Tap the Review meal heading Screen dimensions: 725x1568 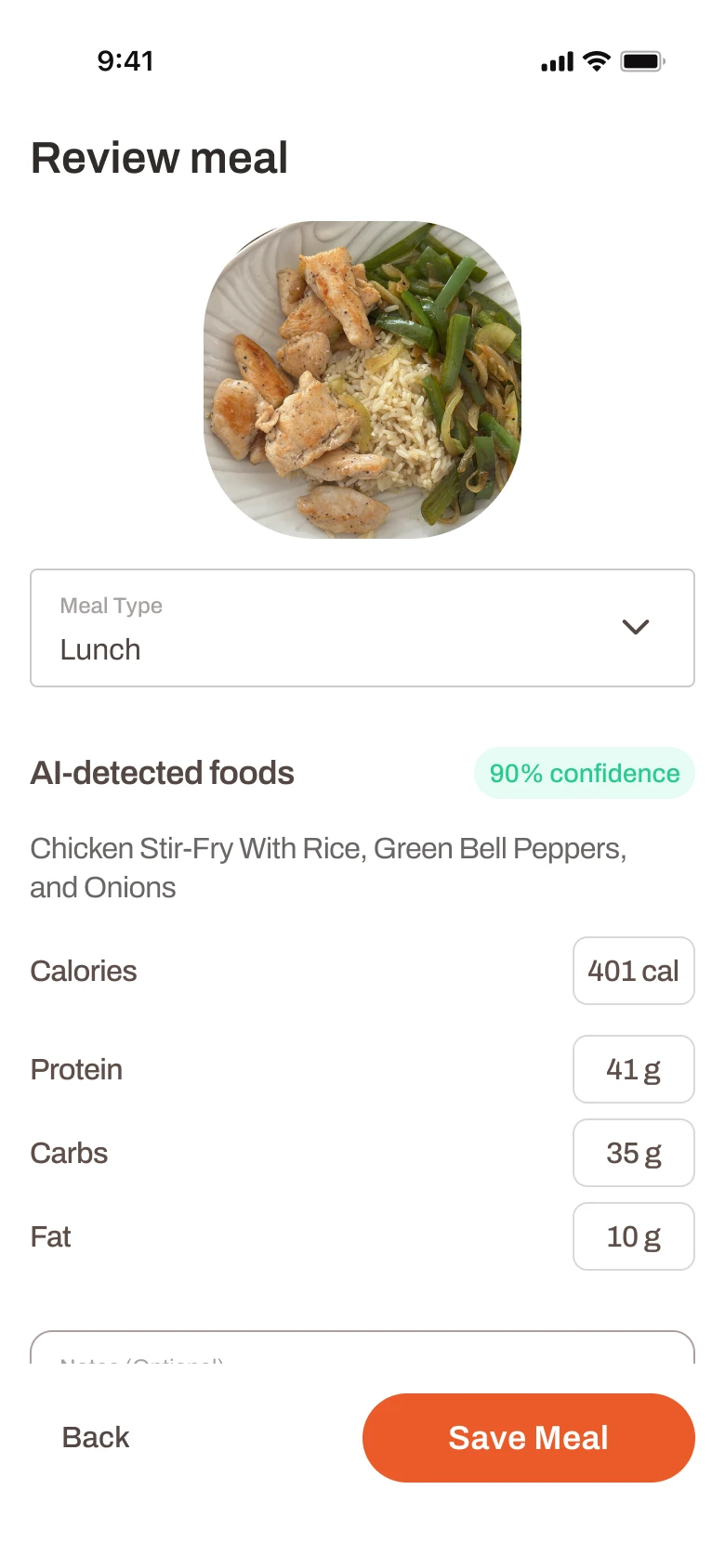pyautogui.click(x=159, y=157)
